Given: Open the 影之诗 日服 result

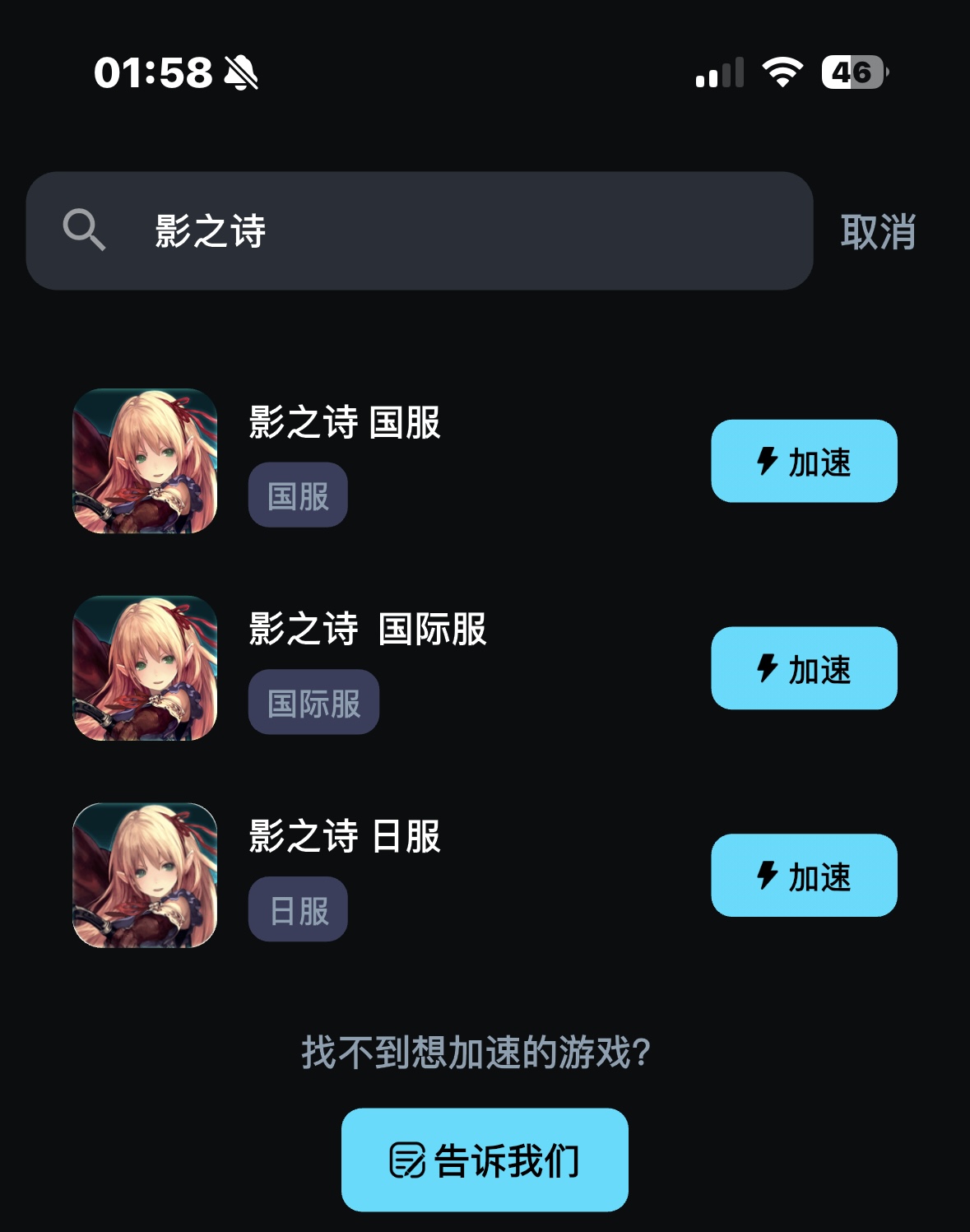Looking at the screenshot, I should (x=345, y=837).
